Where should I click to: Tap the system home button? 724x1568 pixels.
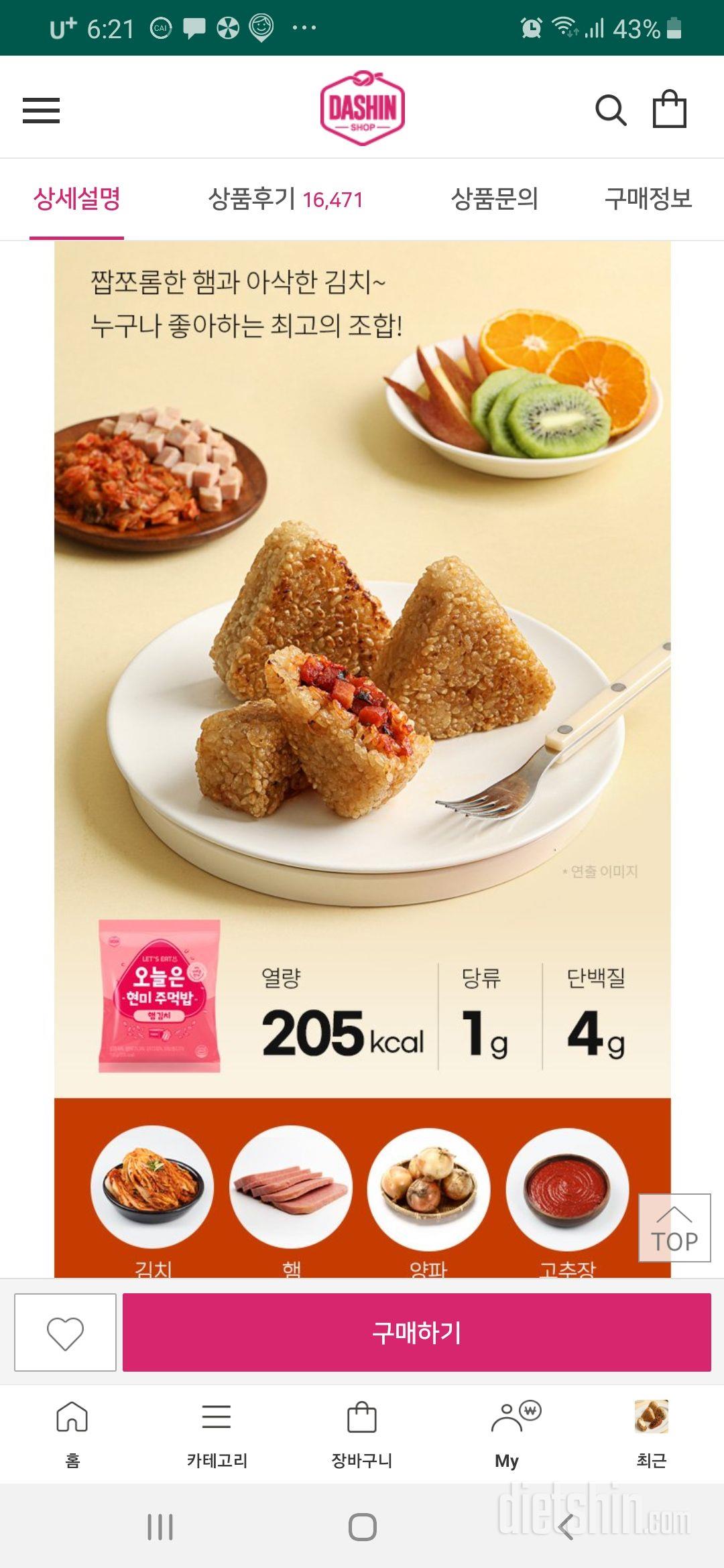click(x=362, y=1527)
